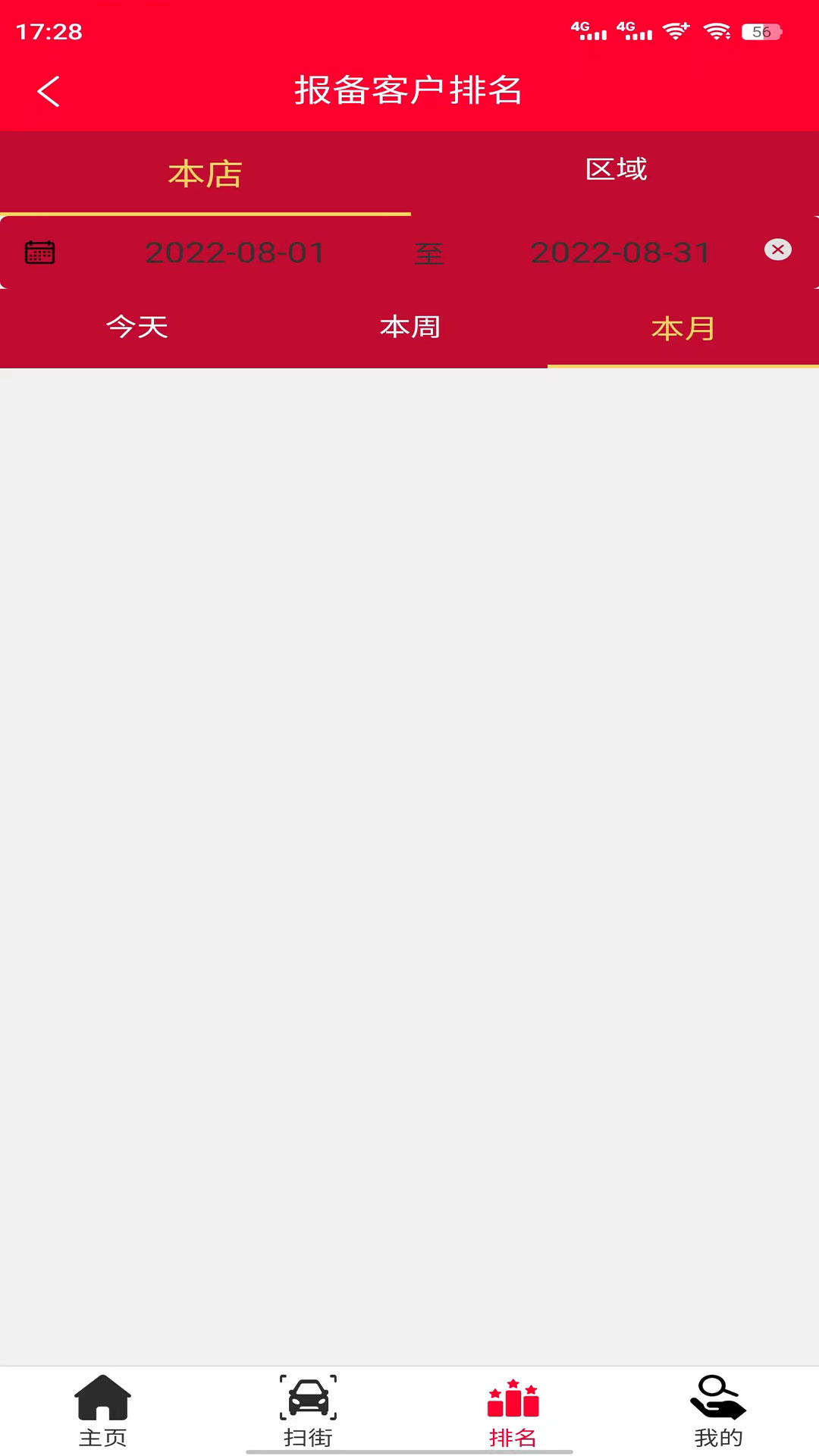This screenshot has width=819, height=1456.
Task: Filter rankings by 今天
Action: 136,327
